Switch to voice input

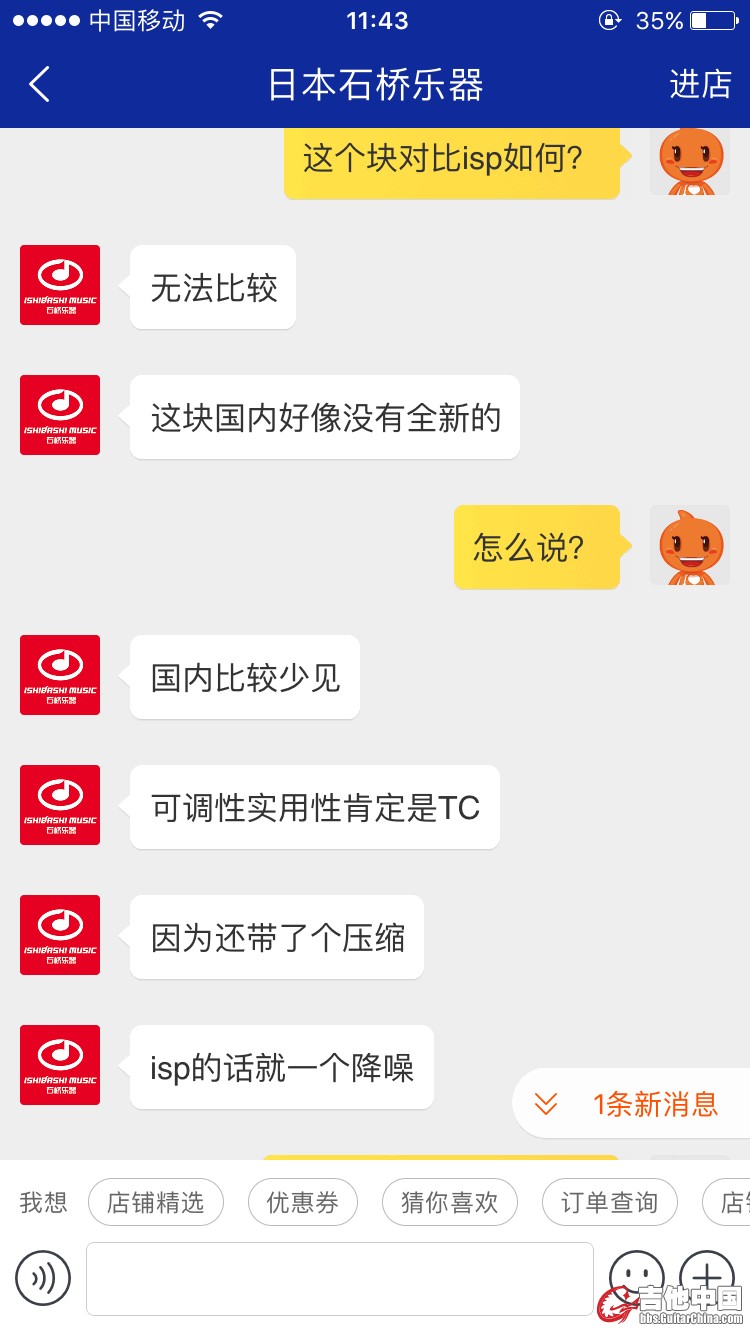click(43, 1278)
